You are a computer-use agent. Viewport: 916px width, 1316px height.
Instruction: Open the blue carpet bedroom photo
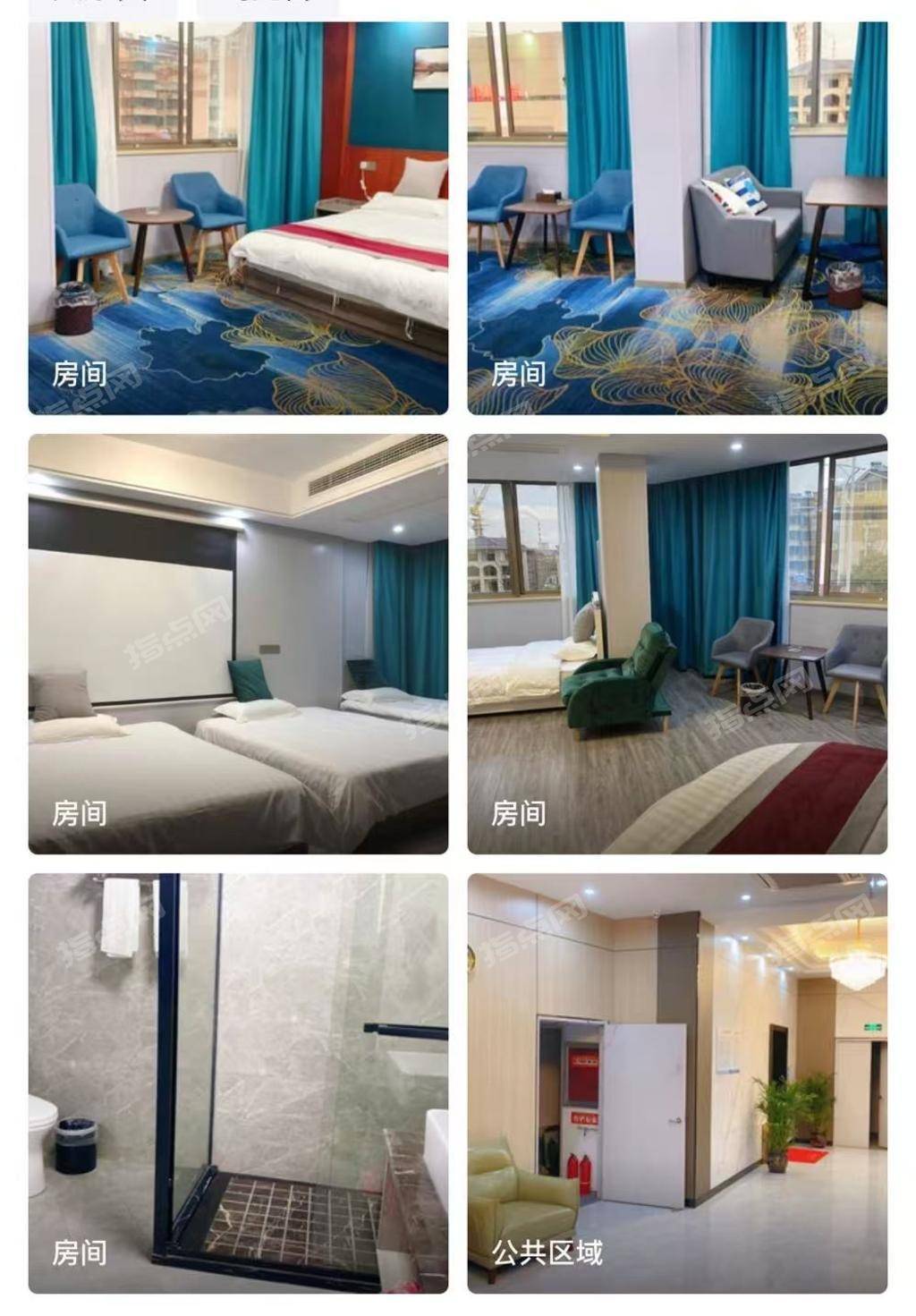point(238,218)
